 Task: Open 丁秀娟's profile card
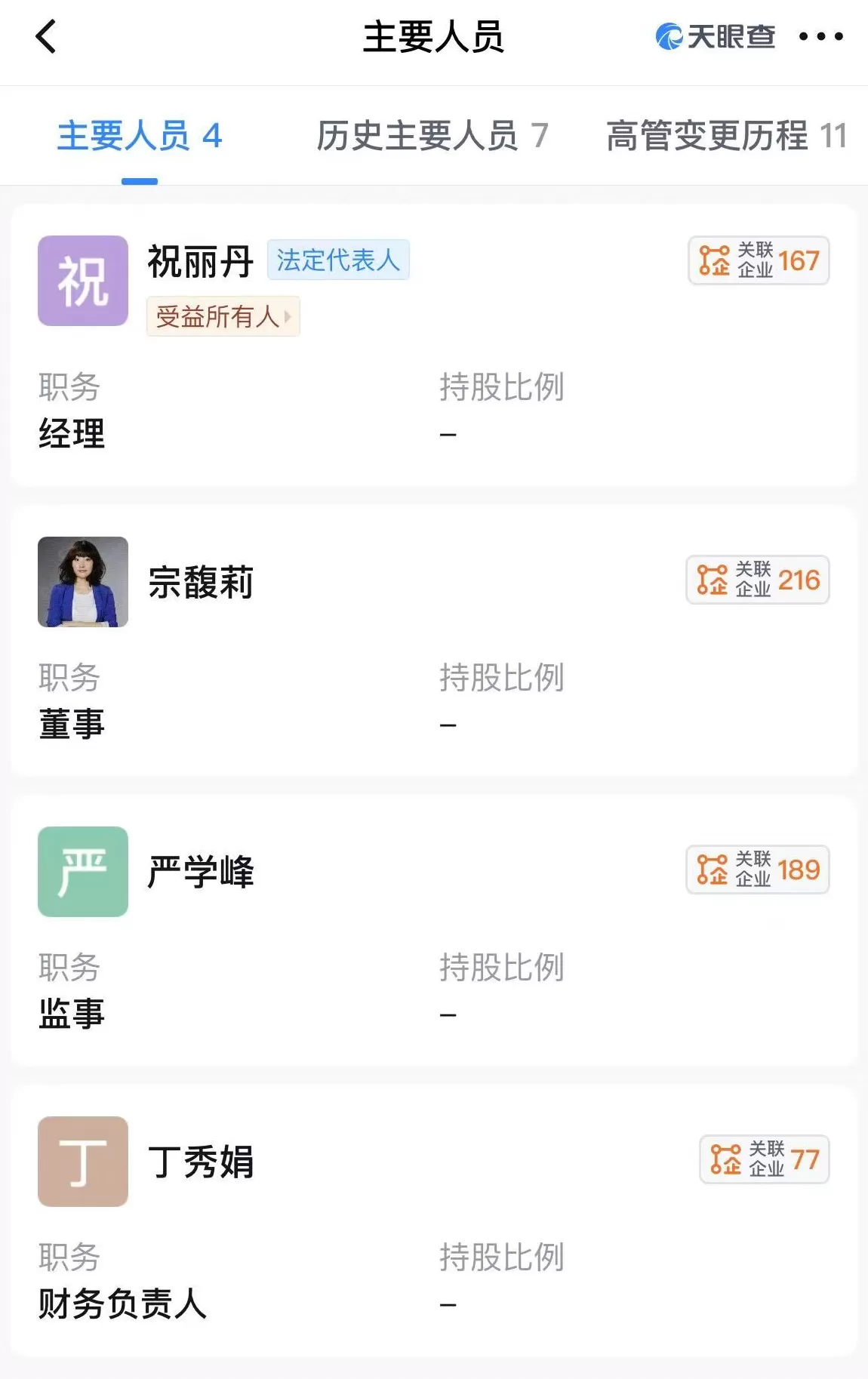point(200,1162)
